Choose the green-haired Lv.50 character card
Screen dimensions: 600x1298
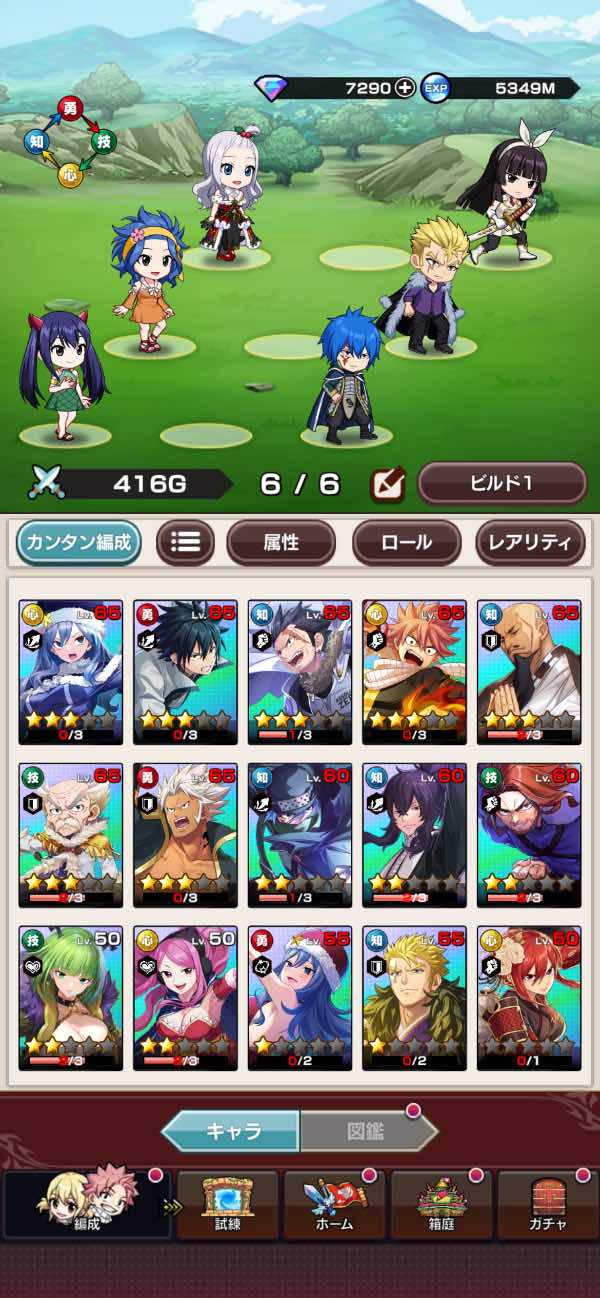point(70,997)
